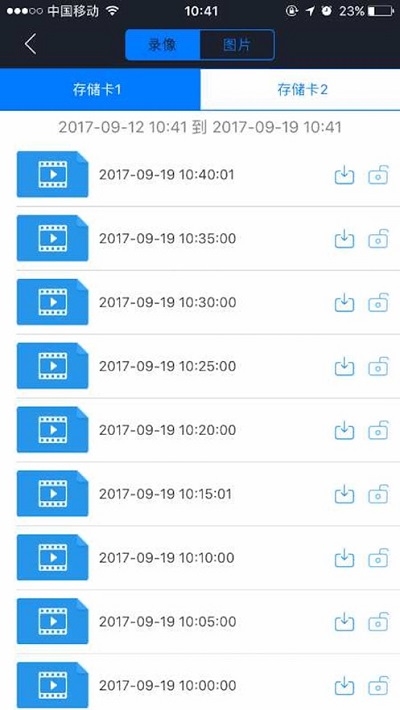Download the 10:40:01 recording
Viewport: 400px width, 710px height.
click(x=344, y=175)
